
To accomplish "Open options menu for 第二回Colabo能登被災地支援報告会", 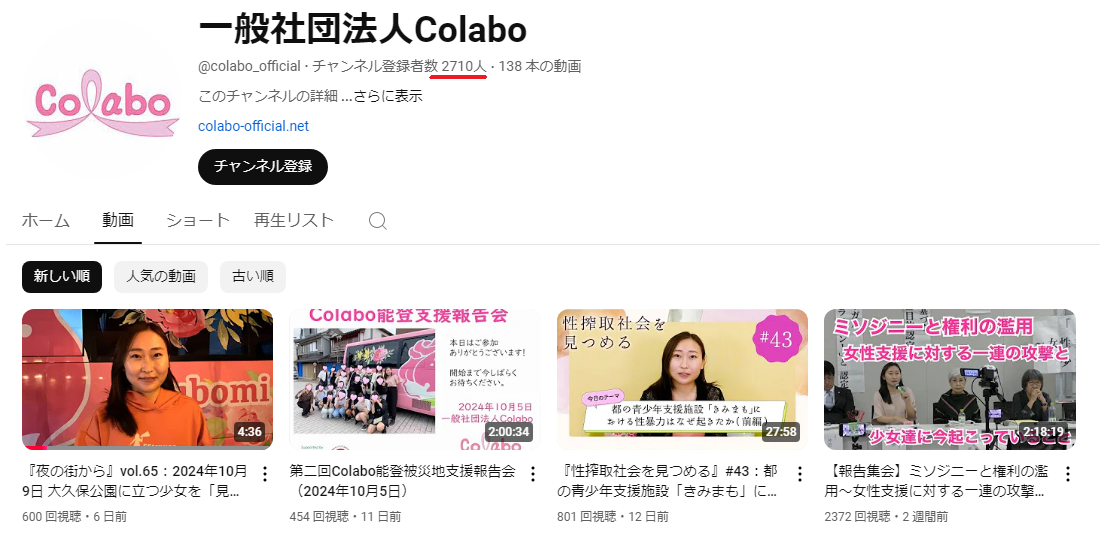I will [x=533, y=474].
